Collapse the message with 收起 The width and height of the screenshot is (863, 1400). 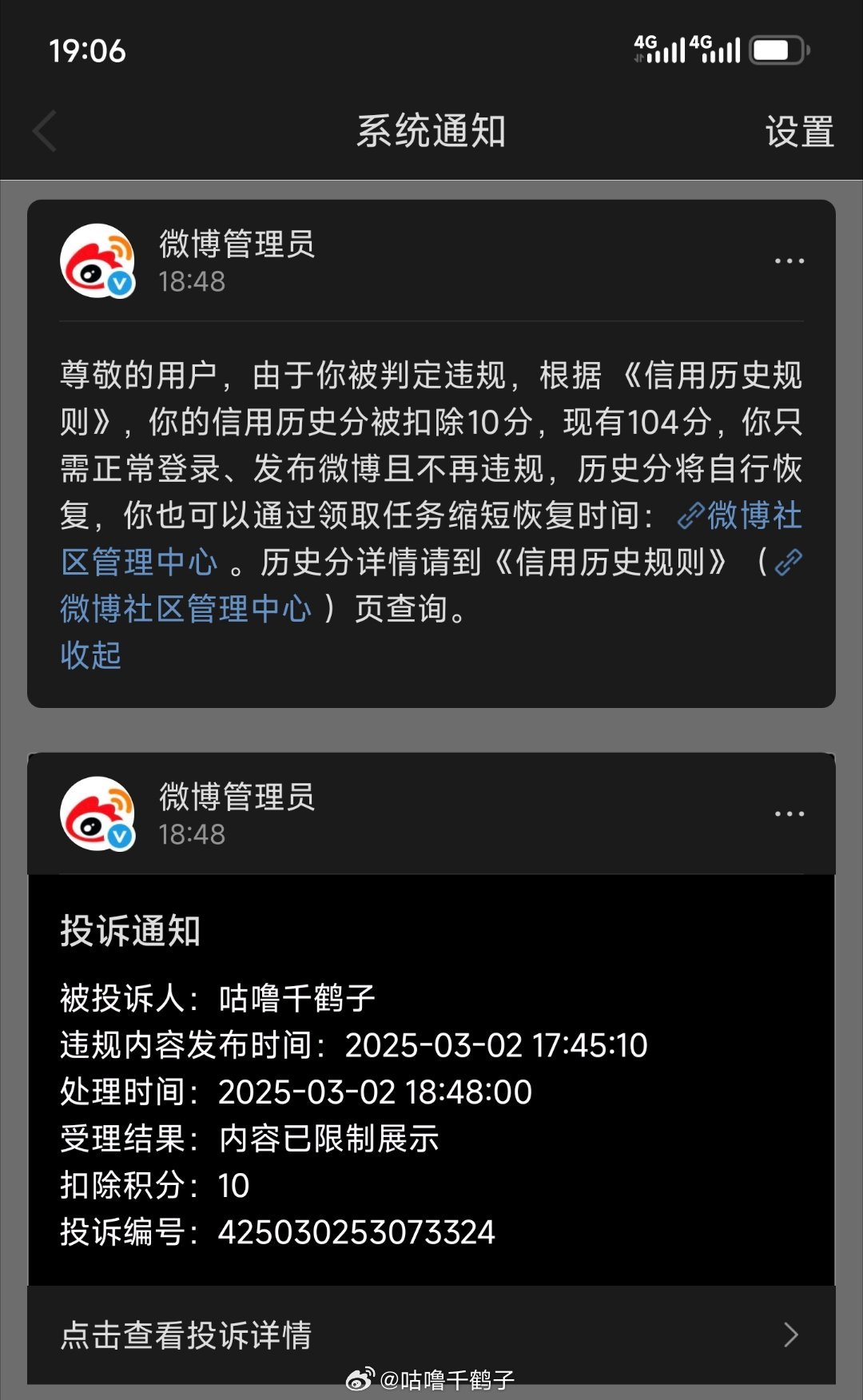coord(90,655)
